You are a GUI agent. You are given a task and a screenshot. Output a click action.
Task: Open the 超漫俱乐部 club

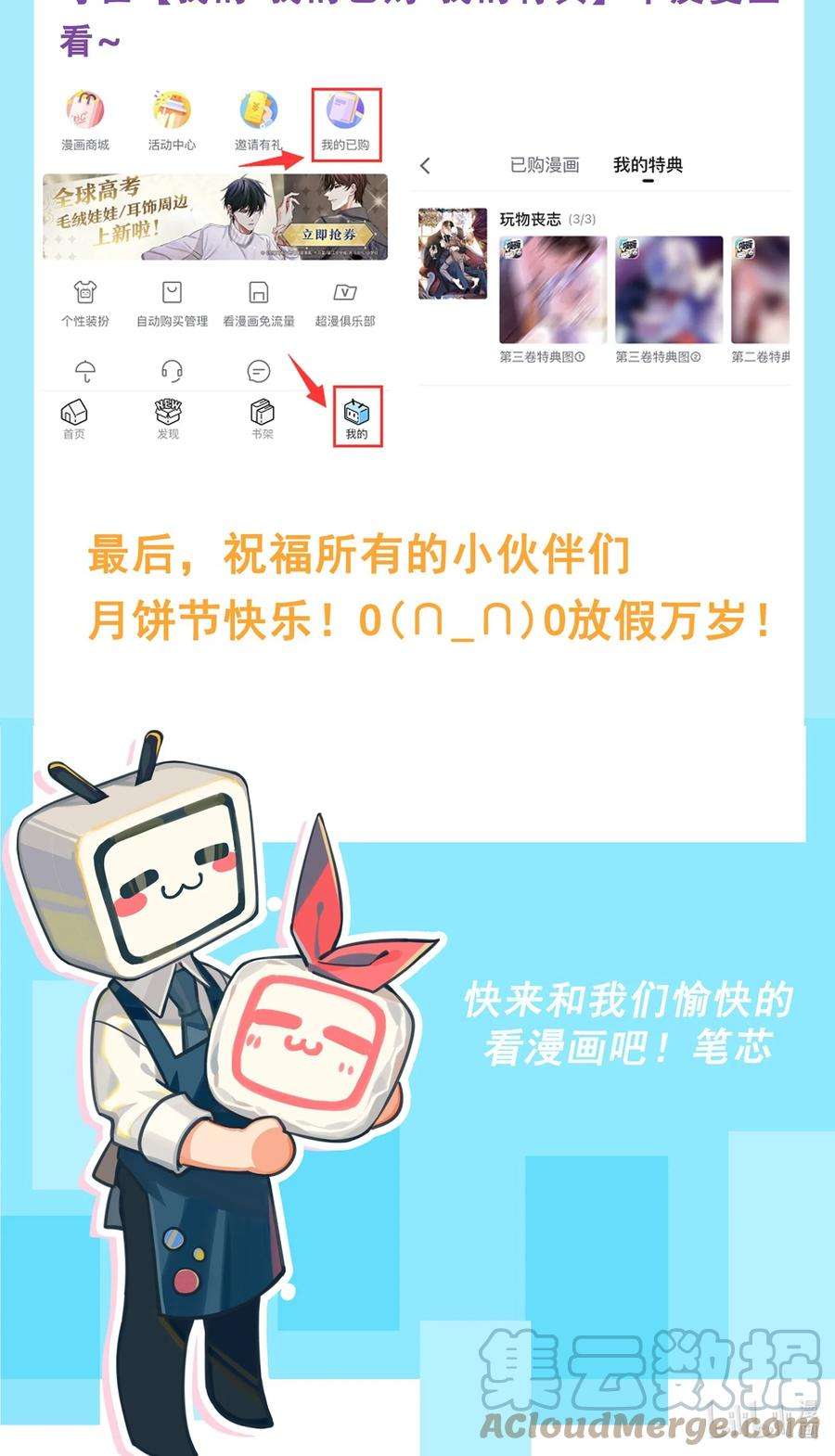click(x=343, y=303)
